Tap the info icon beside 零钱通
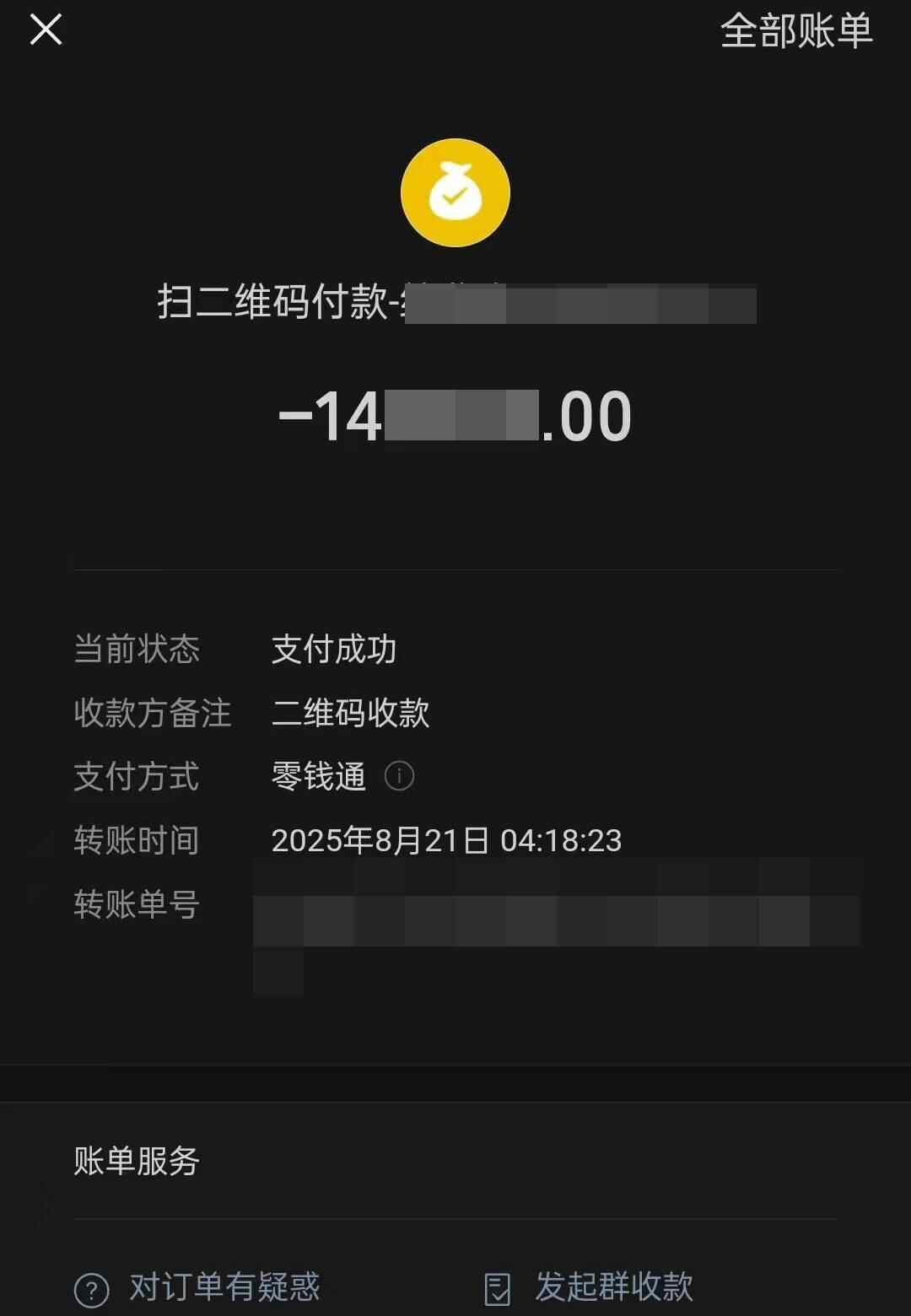The image size is (911, 1316). [399, 775]
